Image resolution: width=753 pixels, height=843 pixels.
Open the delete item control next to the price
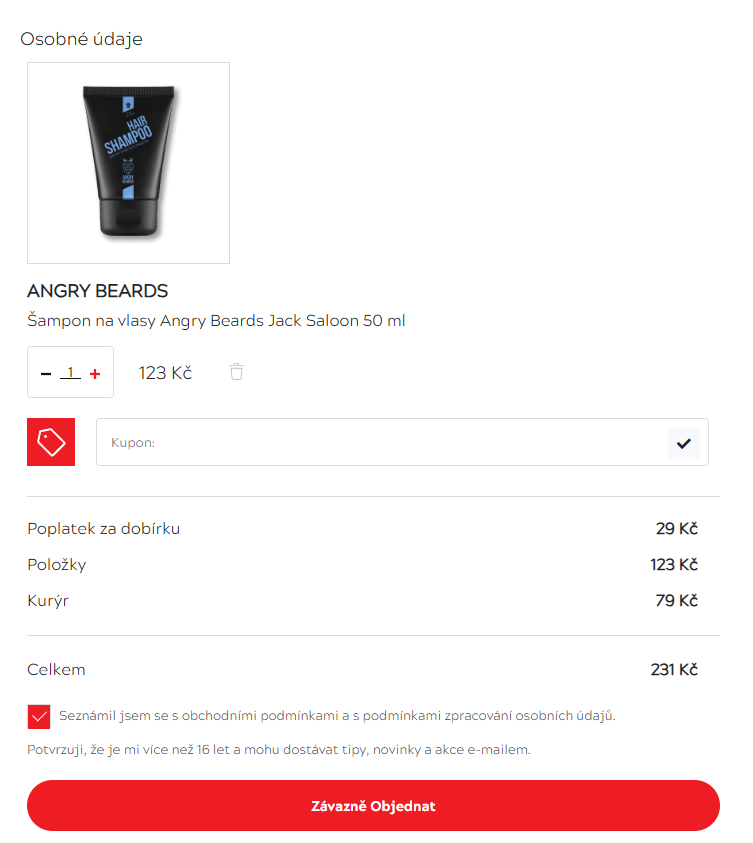pyautogui.click(x=236, y=372)
